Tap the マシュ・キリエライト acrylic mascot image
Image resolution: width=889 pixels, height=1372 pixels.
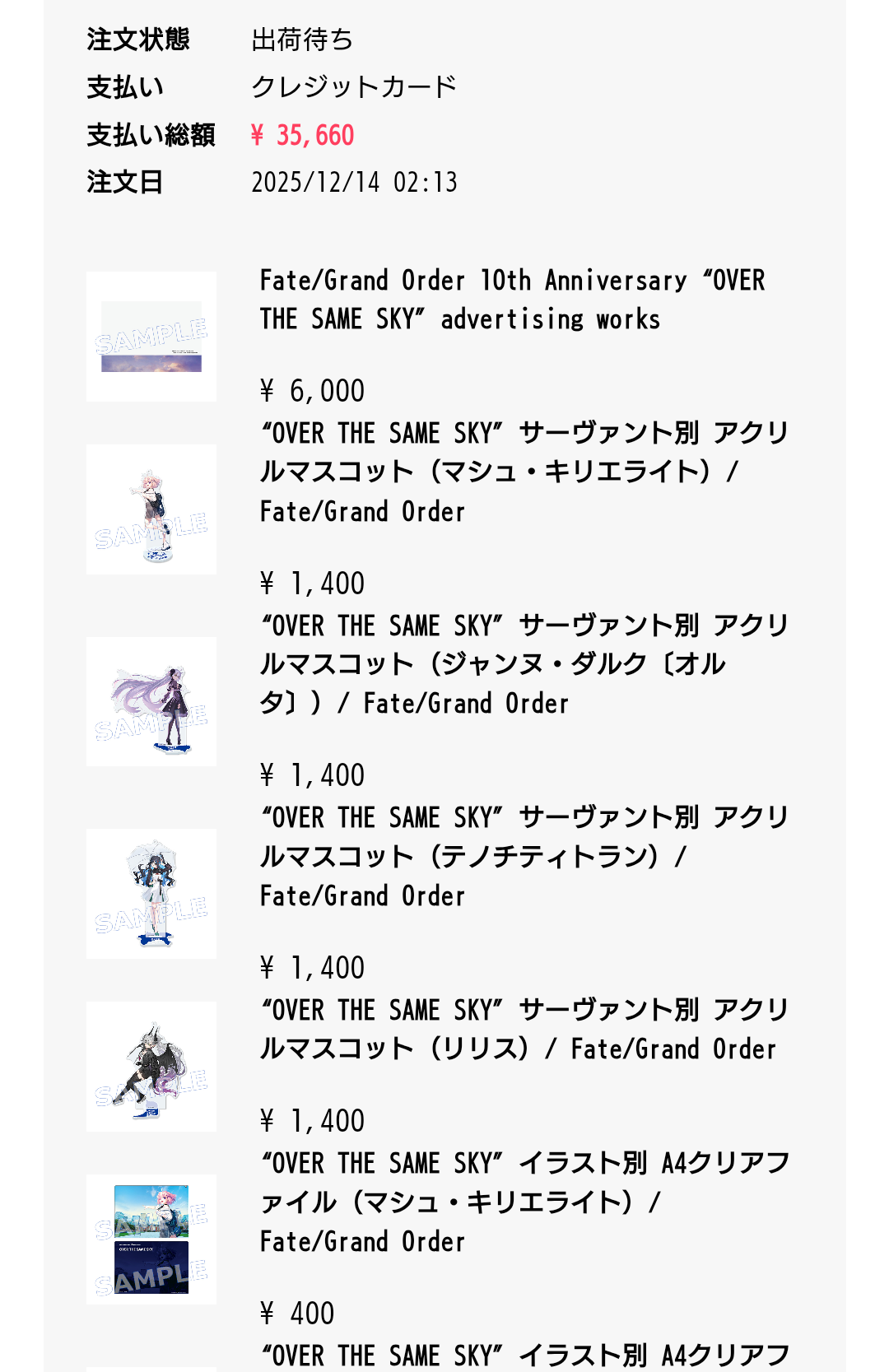[x=151, y=509]
